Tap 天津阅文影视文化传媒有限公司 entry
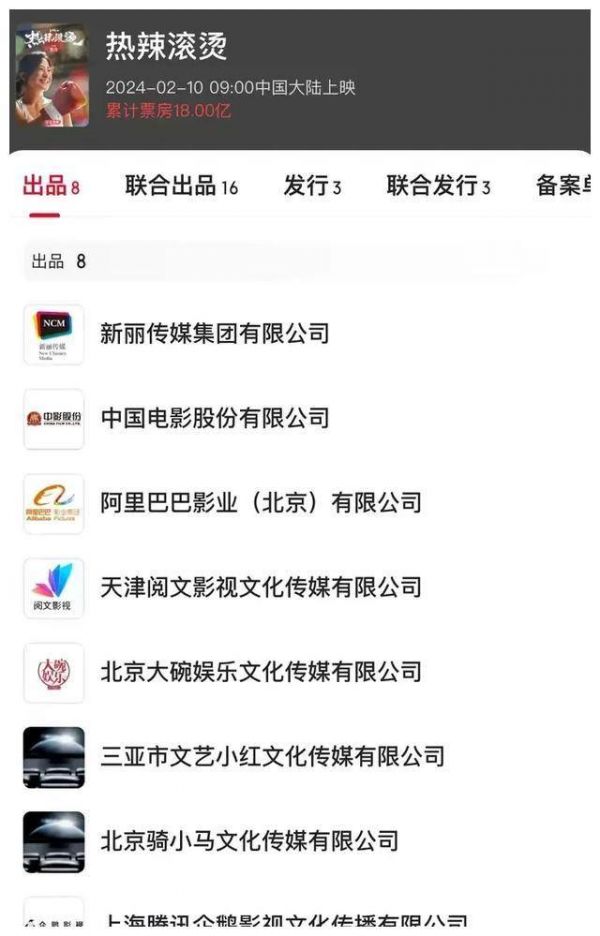 pyautogui.click(x=260, y=587)
